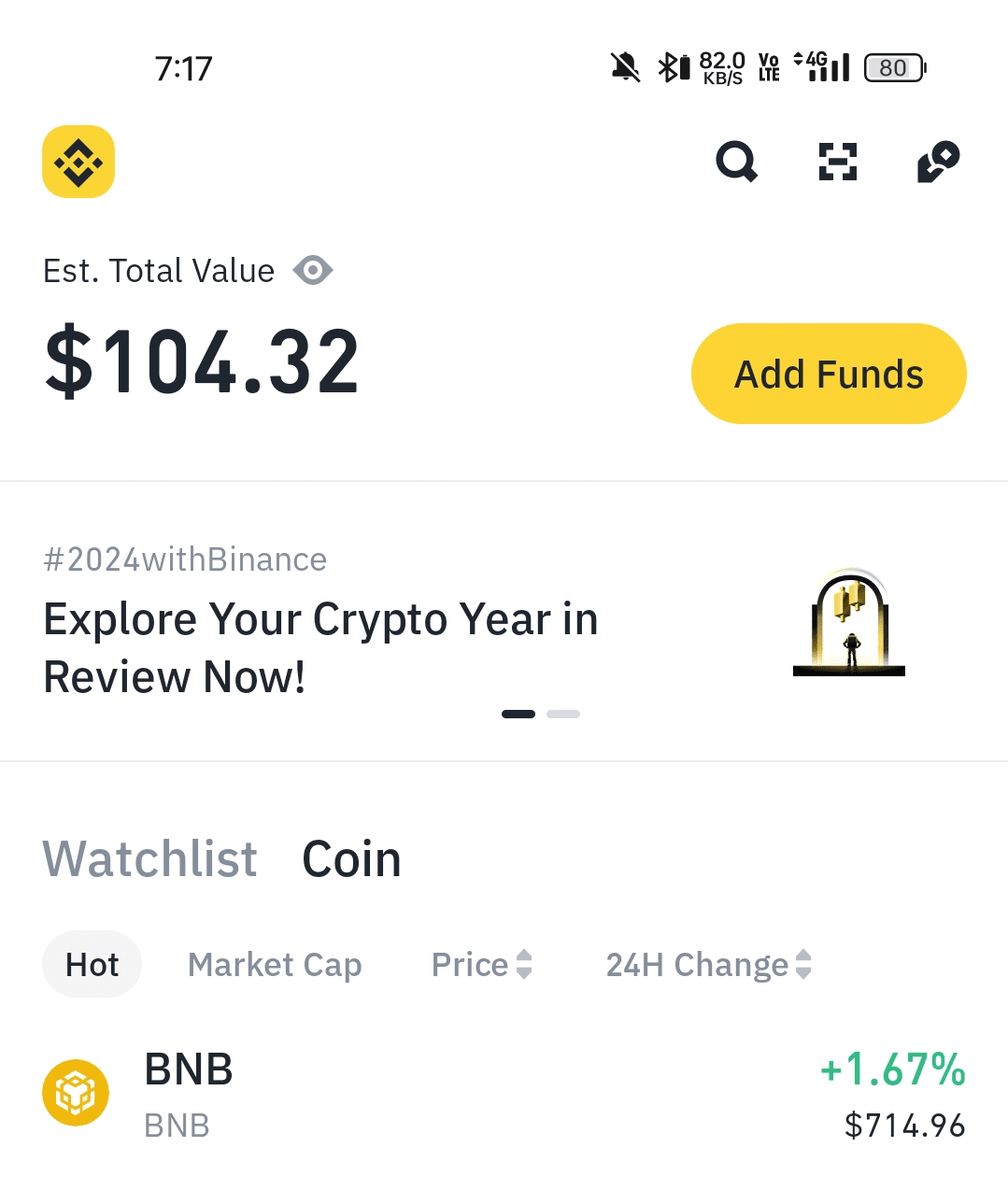
Task: Hide the estimated total value
Action: point(313,271)
